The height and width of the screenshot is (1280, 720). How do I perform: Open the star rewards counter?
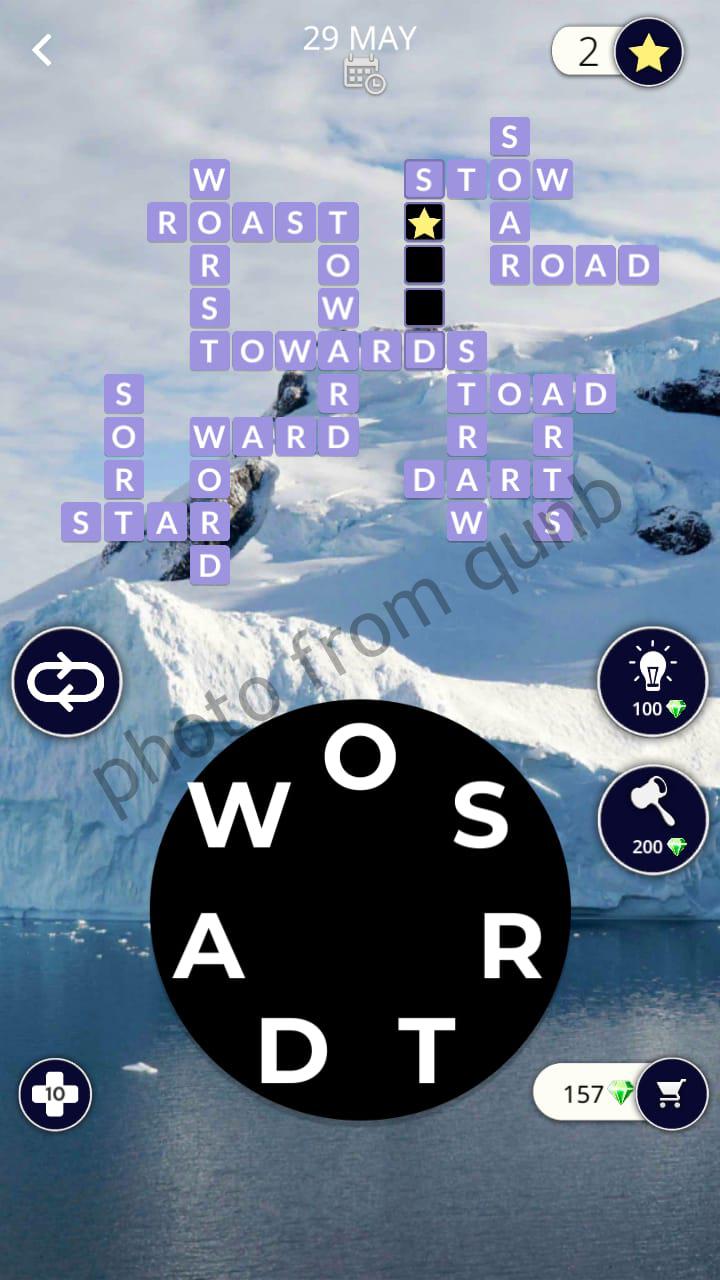617,51
